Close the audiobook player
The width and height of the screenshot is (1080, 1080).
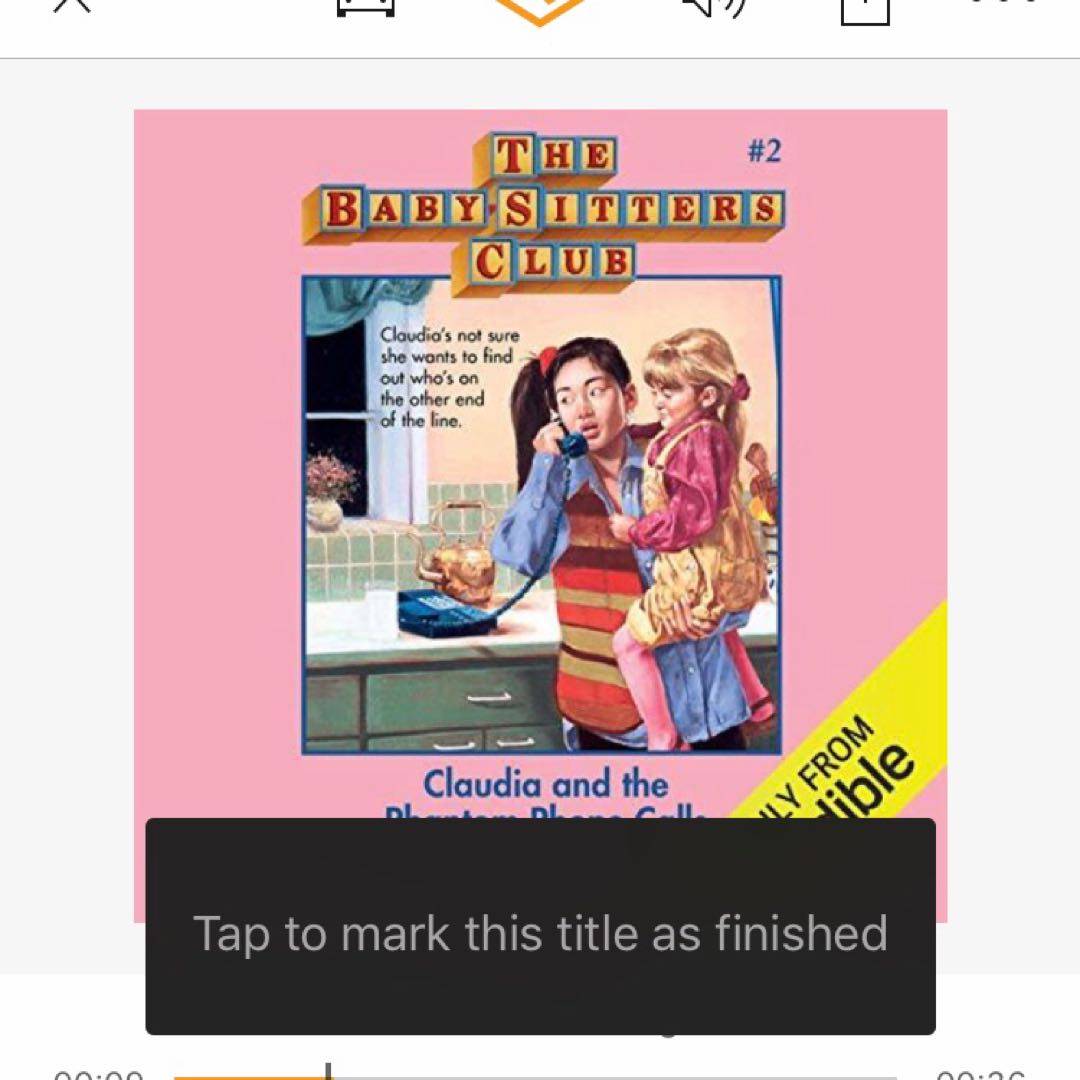click(71, 5)
